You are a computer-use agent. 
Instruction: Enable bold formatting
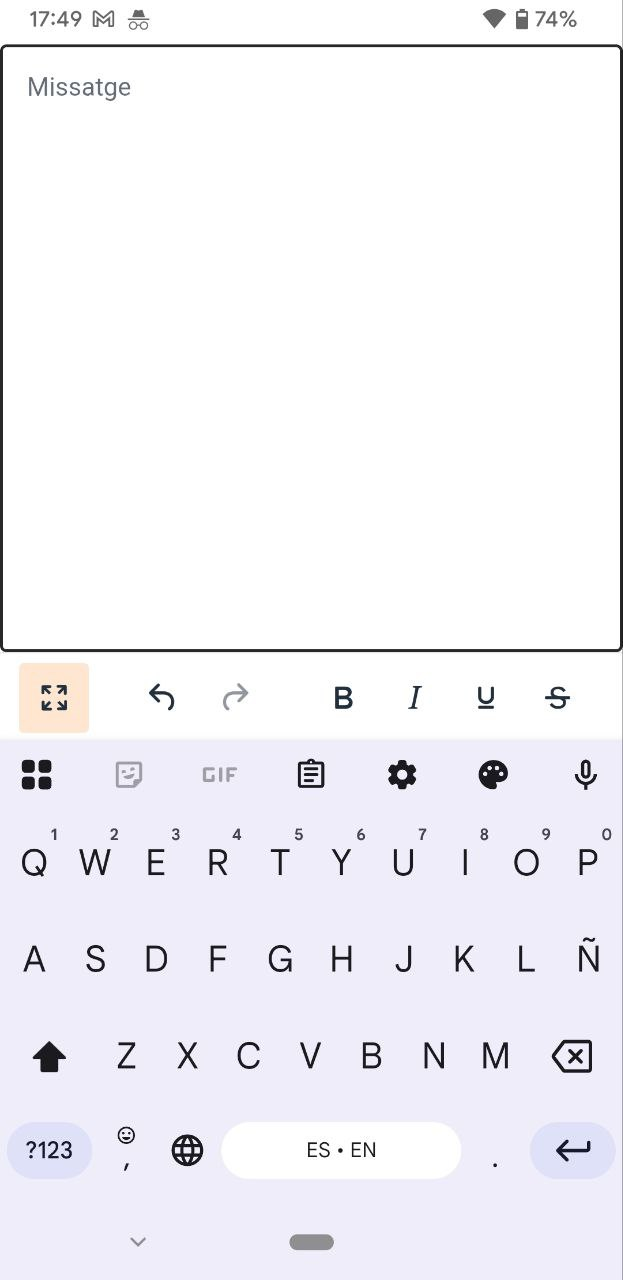(x=343, y=698)
